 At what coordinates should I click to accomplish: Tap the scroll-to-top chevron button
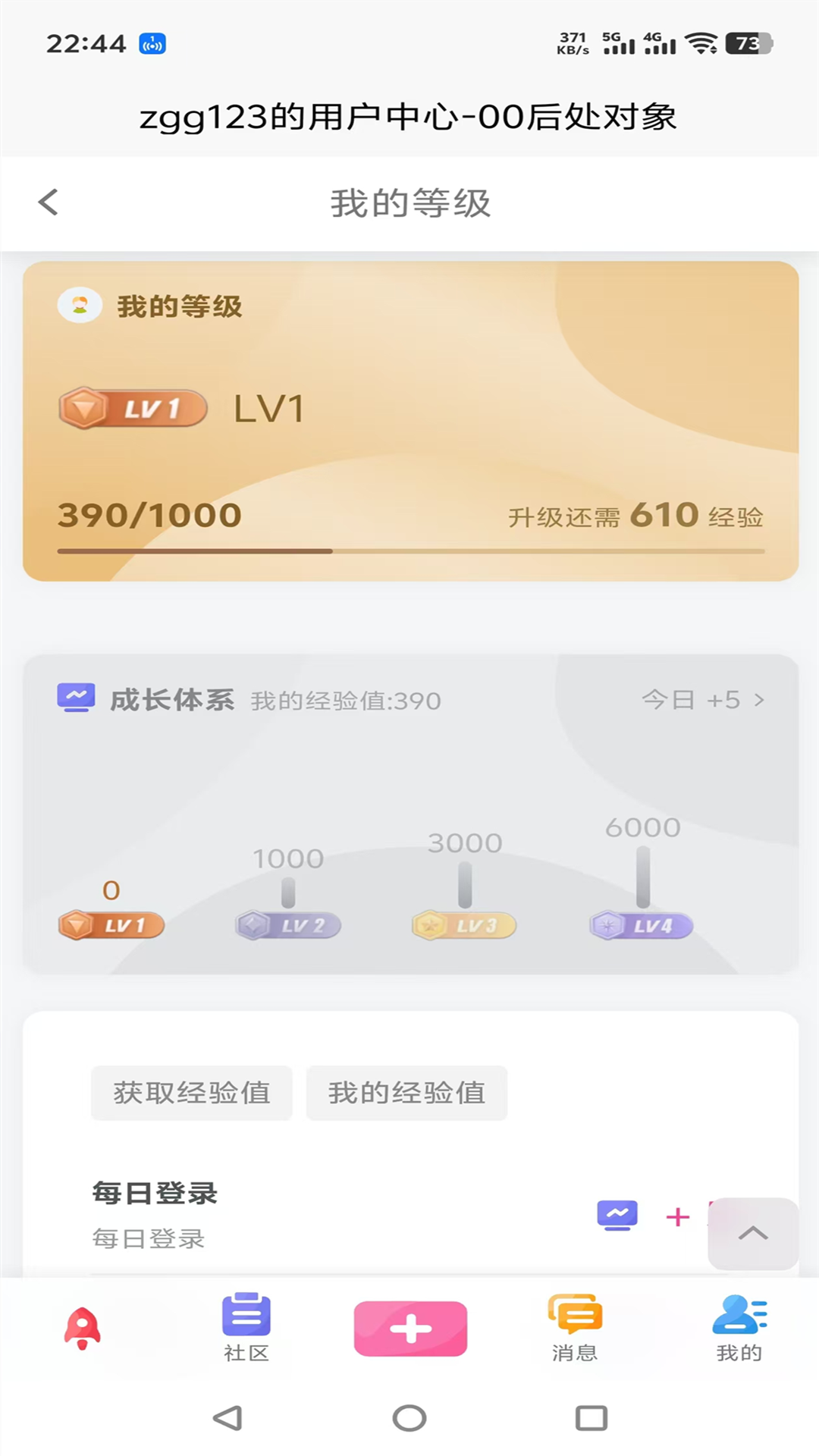click(753, 1235)
